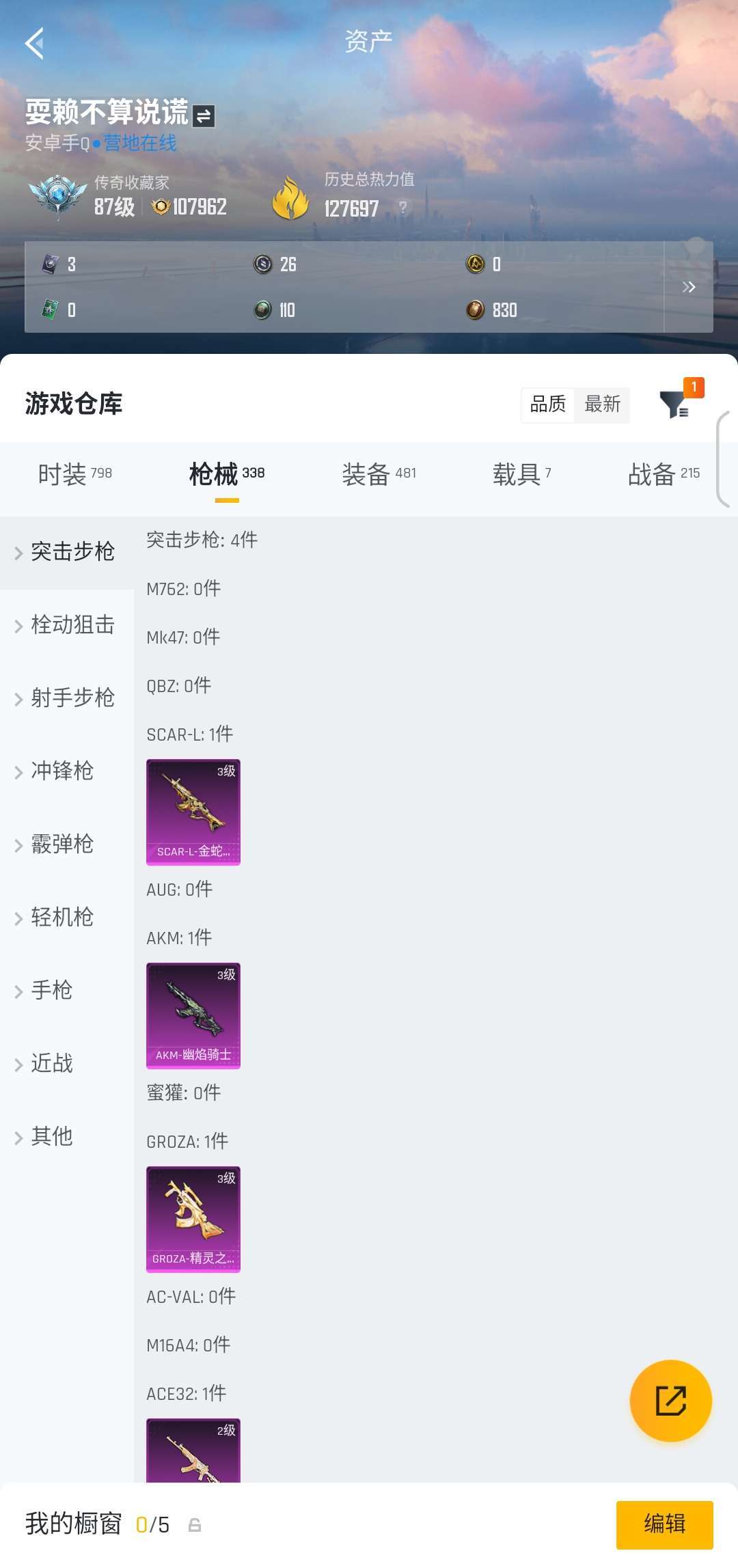Expand the currency panel with double arrow

coord(688,287)
